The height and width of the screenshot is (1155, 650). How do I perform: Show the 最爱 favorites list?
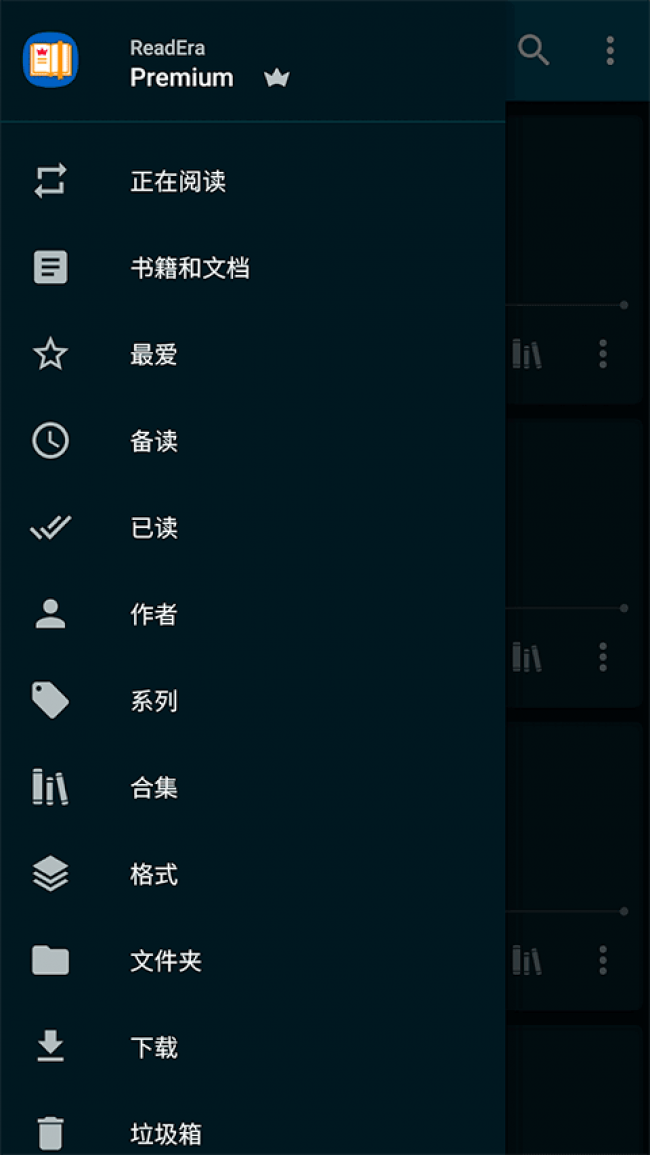[154, 355]
